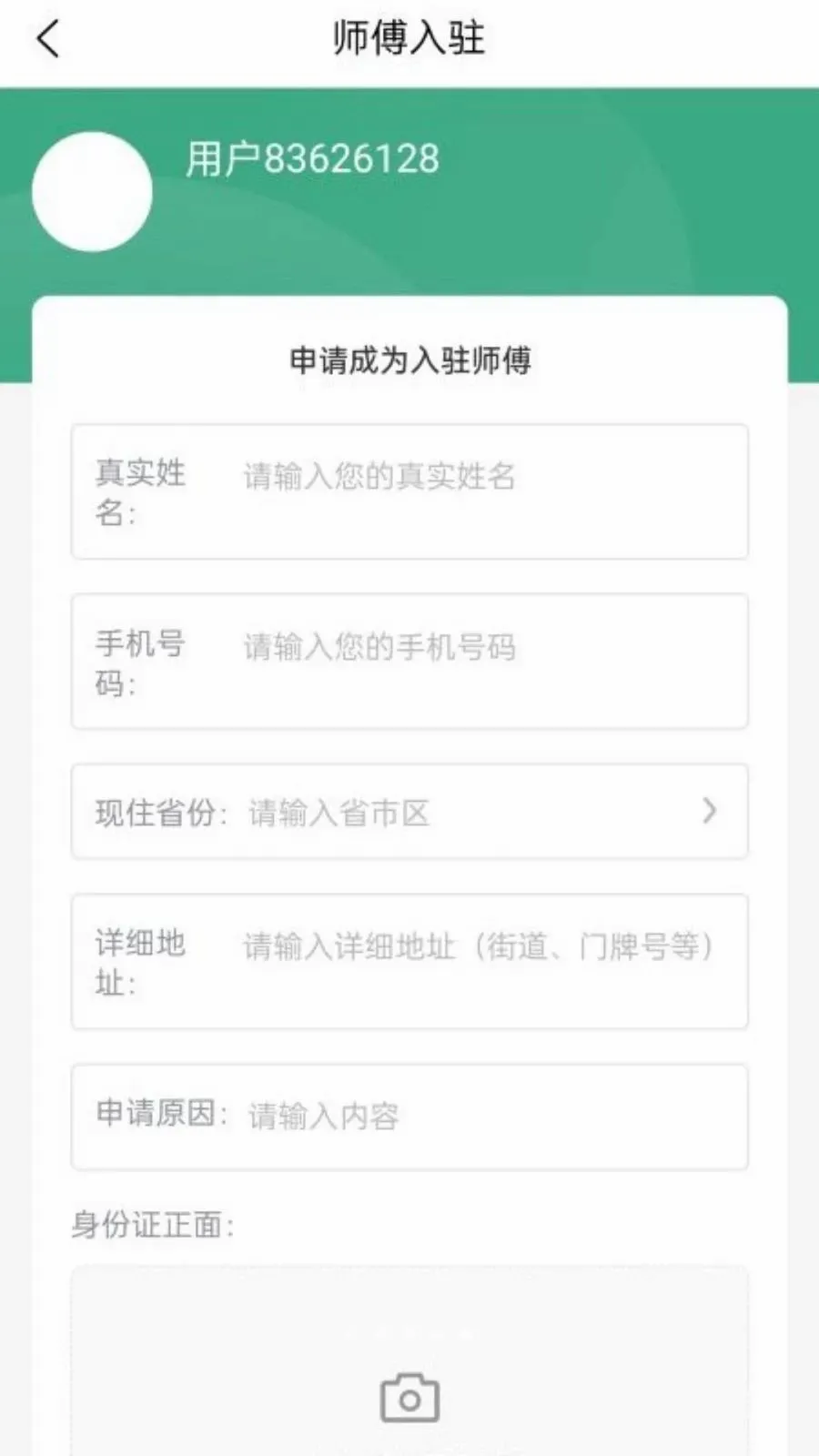Upload ID card front via camera icon
Viewport: 819px width, 1456px height.
[x=409, y=1398]
